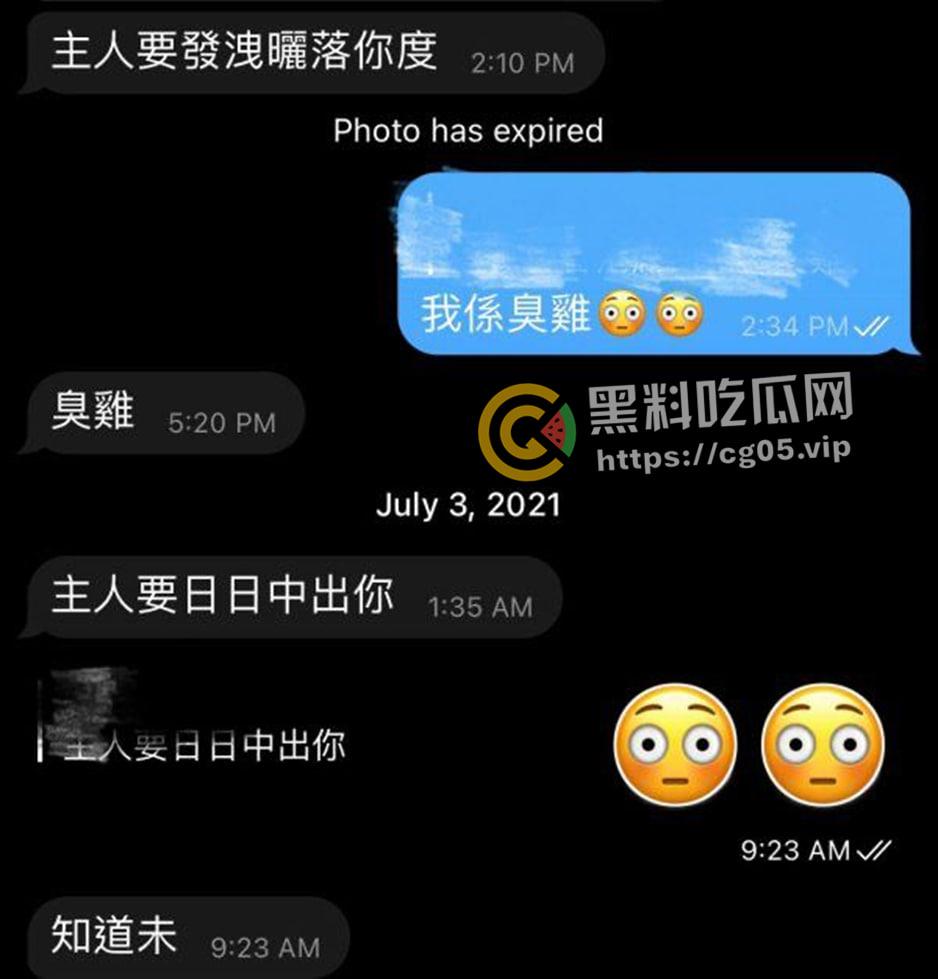
Task: Tap the 2:10 PM timestamp
Action: (x=522, y=62)
